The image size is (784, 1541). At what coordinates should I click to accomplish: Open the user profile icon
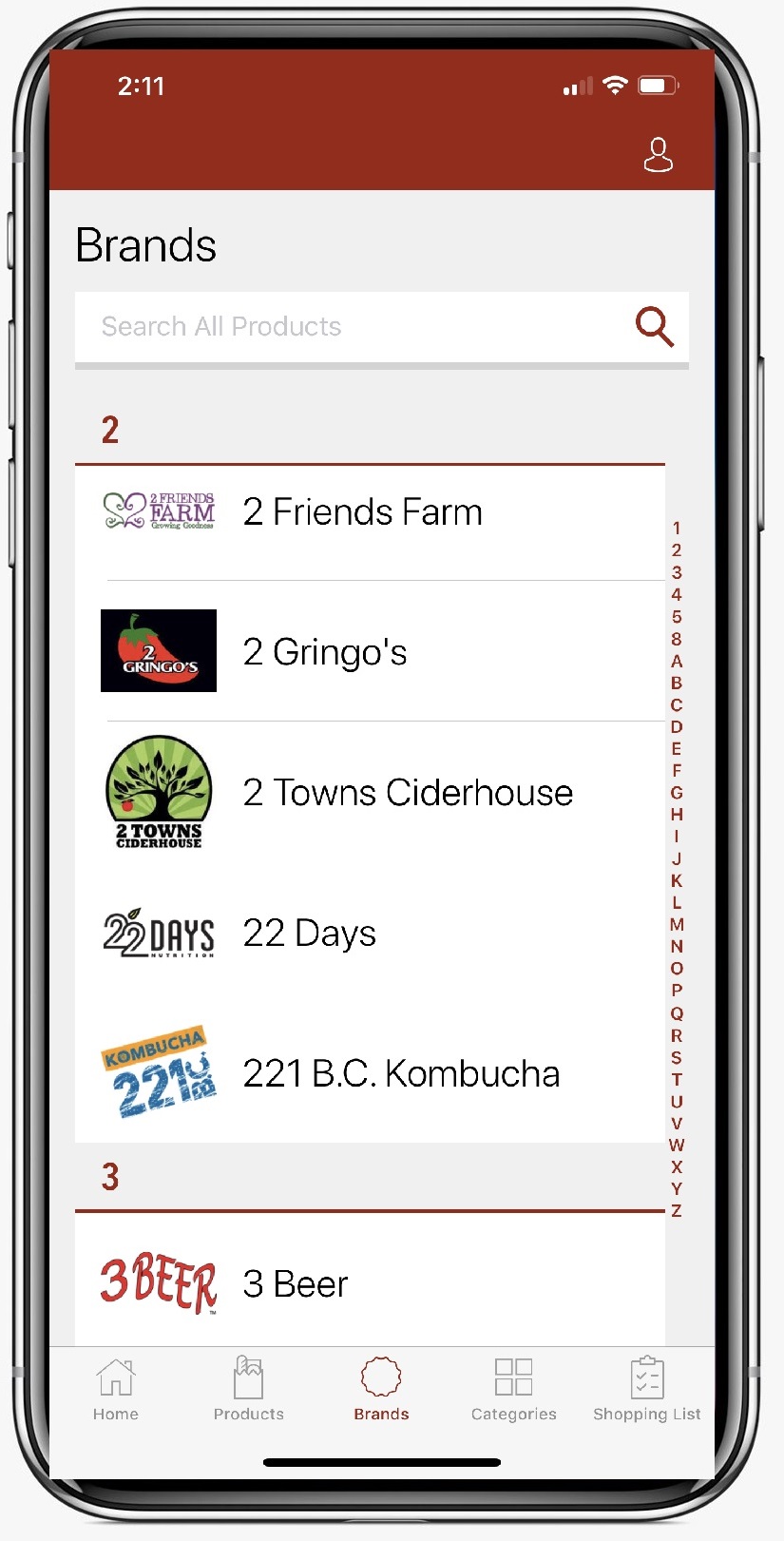coord(659,154)
